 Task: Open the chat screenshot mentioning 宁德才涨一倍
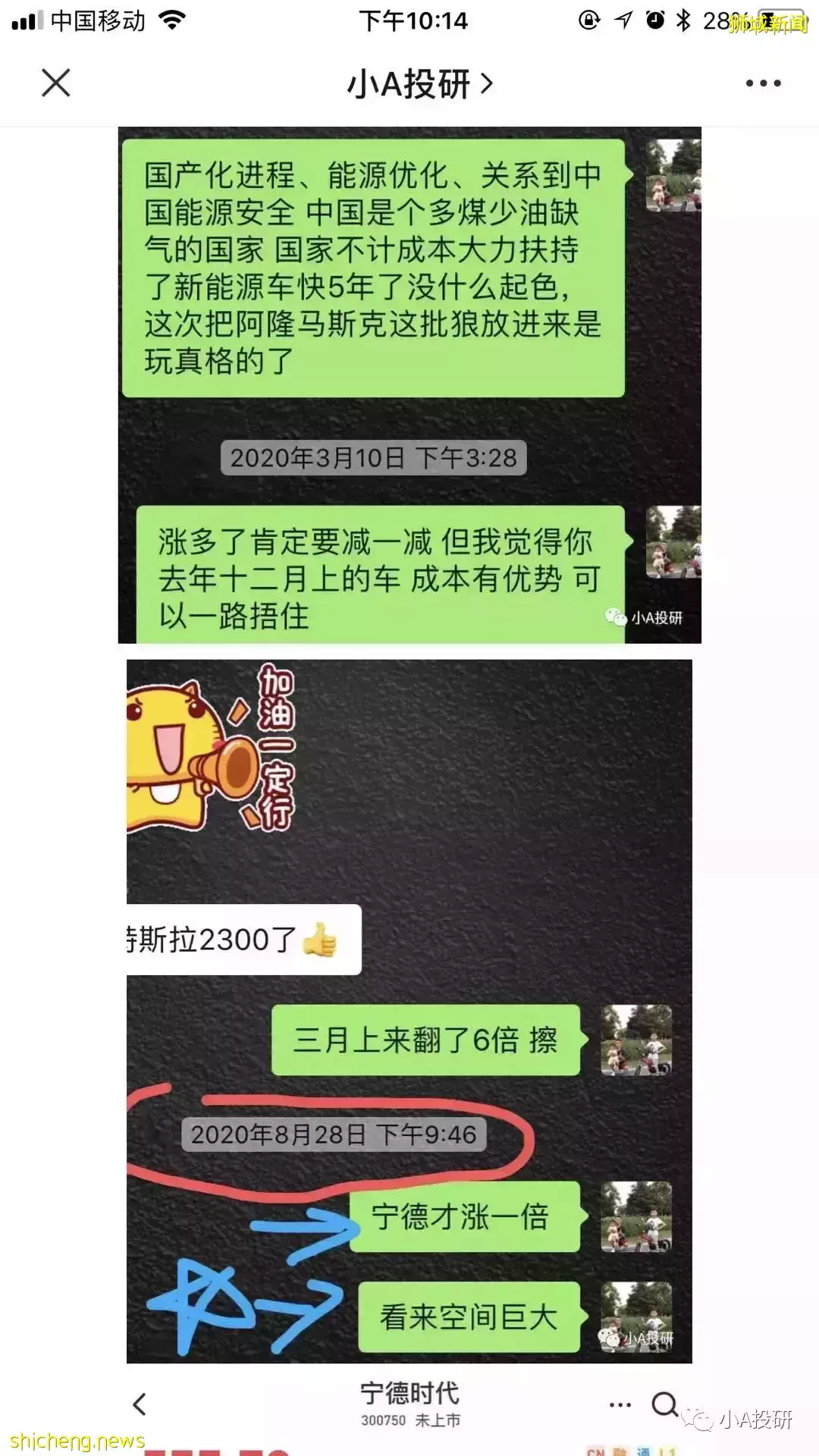click(409, 1010)
